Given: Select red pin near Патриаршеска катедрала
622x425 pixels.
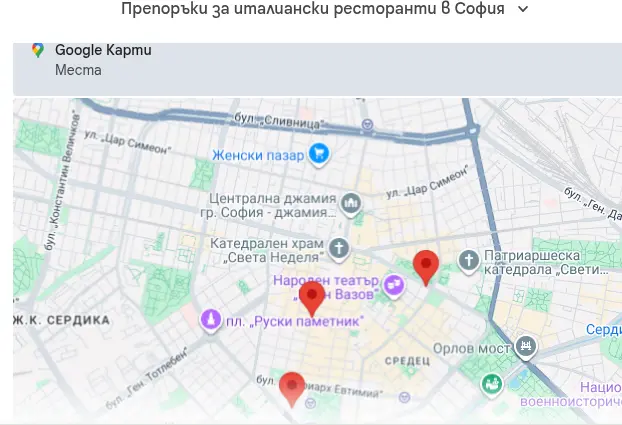Looking at the screenshot, I should [x=426, y=266].
